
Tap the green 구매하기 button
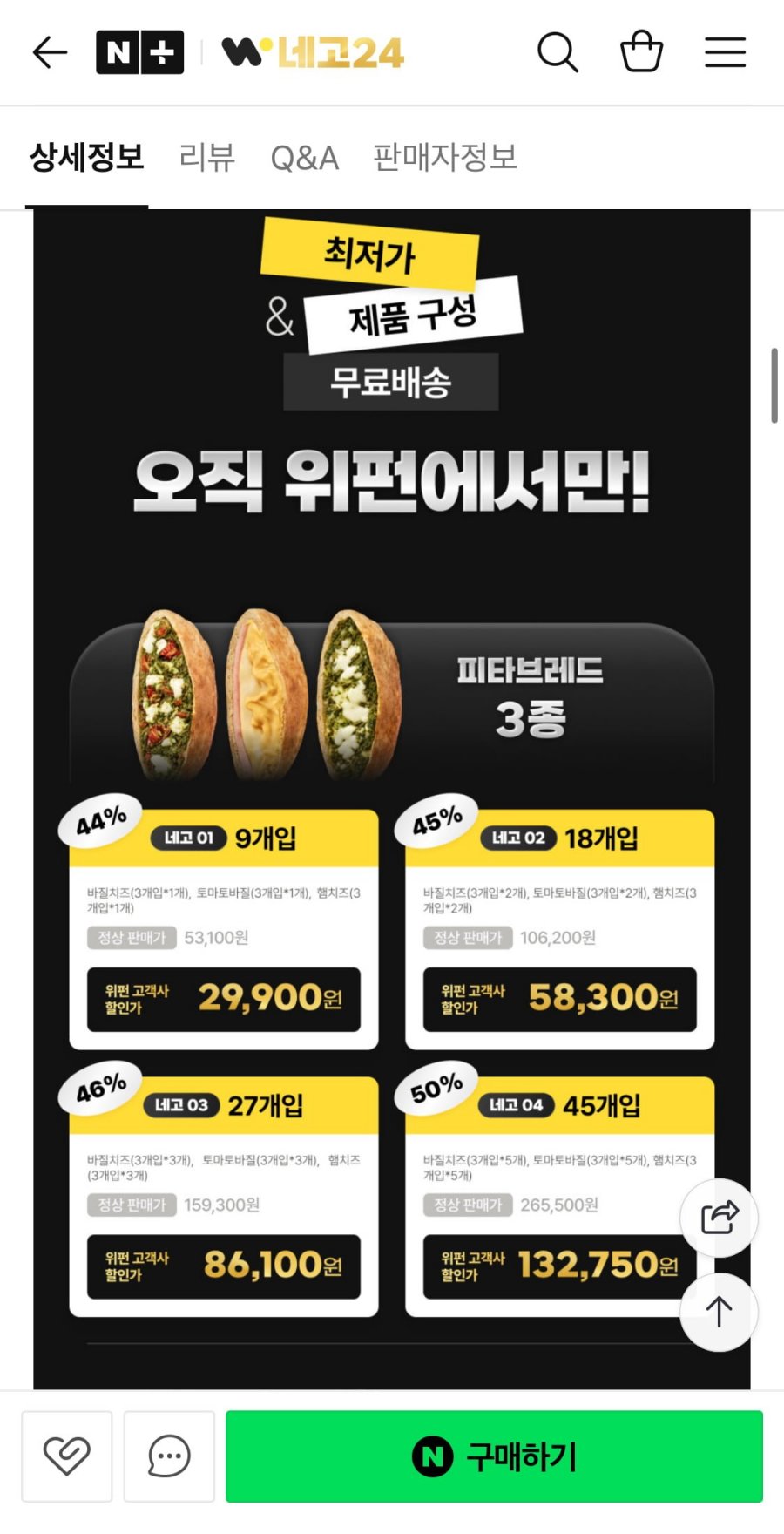click(494, 1456)
